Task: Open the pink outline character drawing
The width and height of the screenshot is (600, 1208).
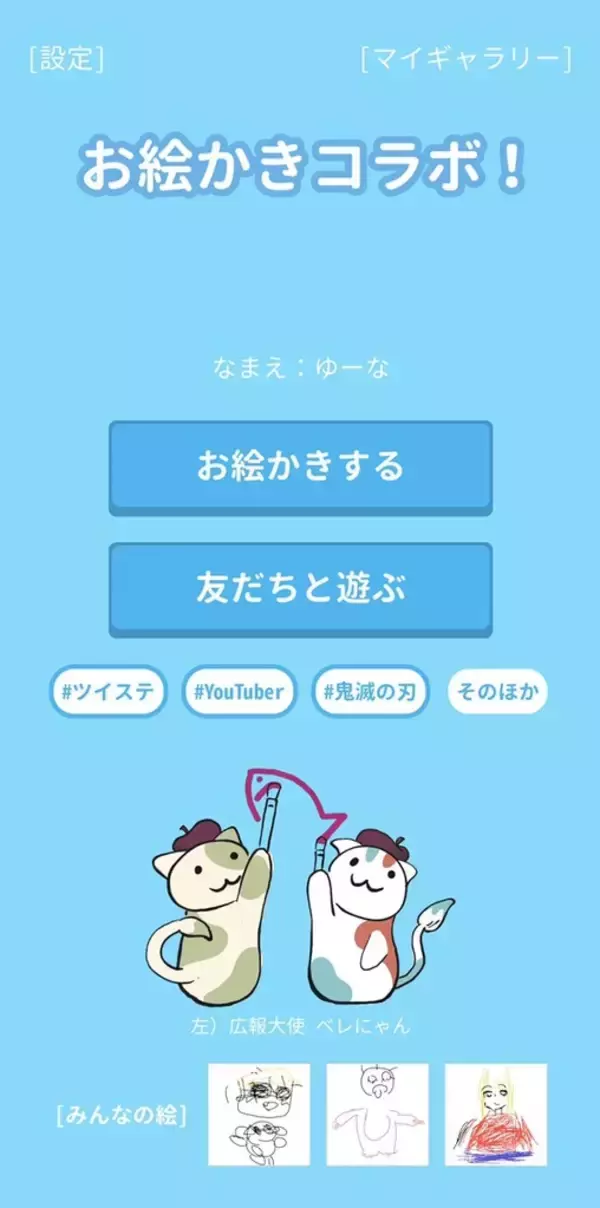Action: tap(378, 1114)
